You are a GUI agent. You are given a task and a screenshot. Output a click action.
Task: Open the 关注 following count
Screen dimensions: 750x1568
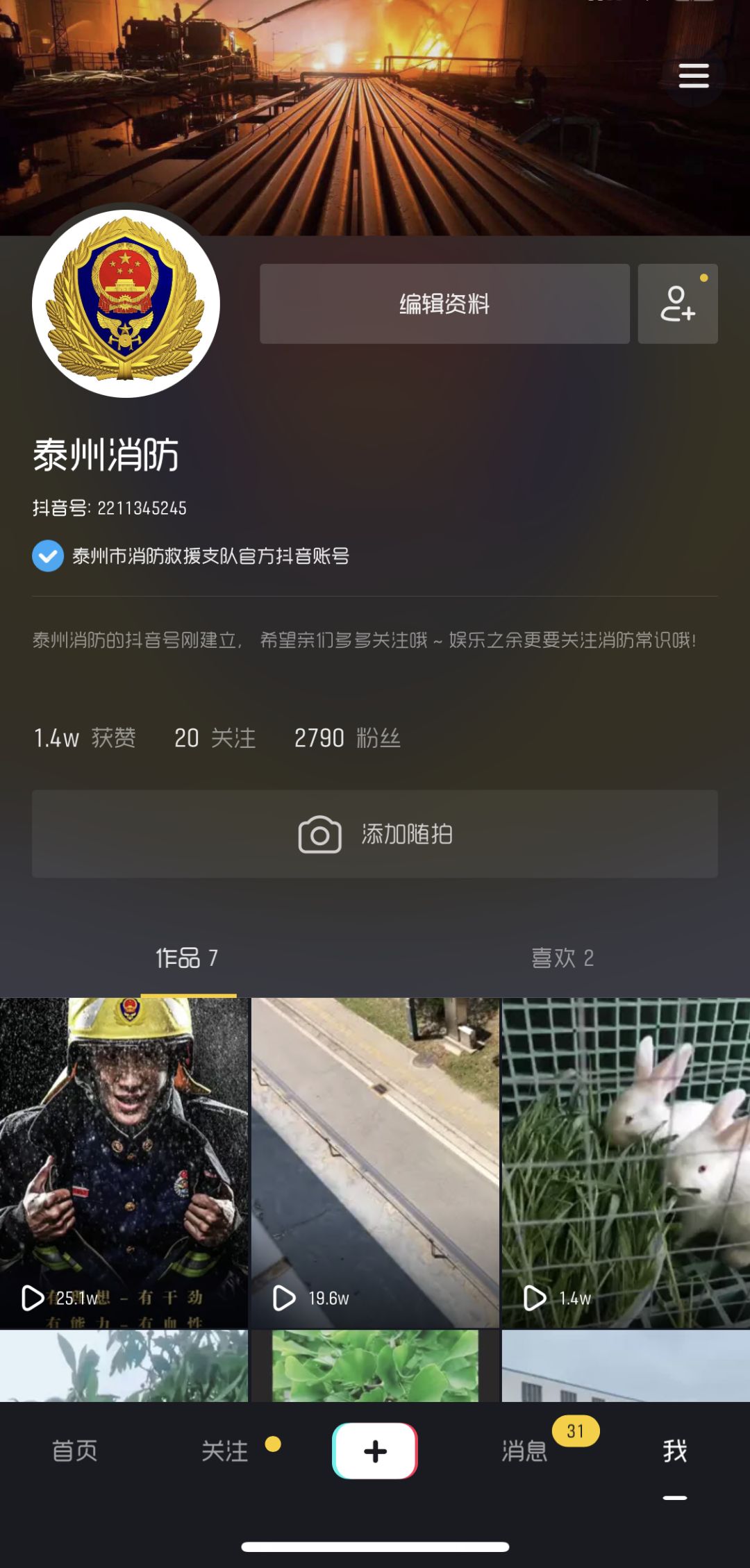[x=215, y=737]
